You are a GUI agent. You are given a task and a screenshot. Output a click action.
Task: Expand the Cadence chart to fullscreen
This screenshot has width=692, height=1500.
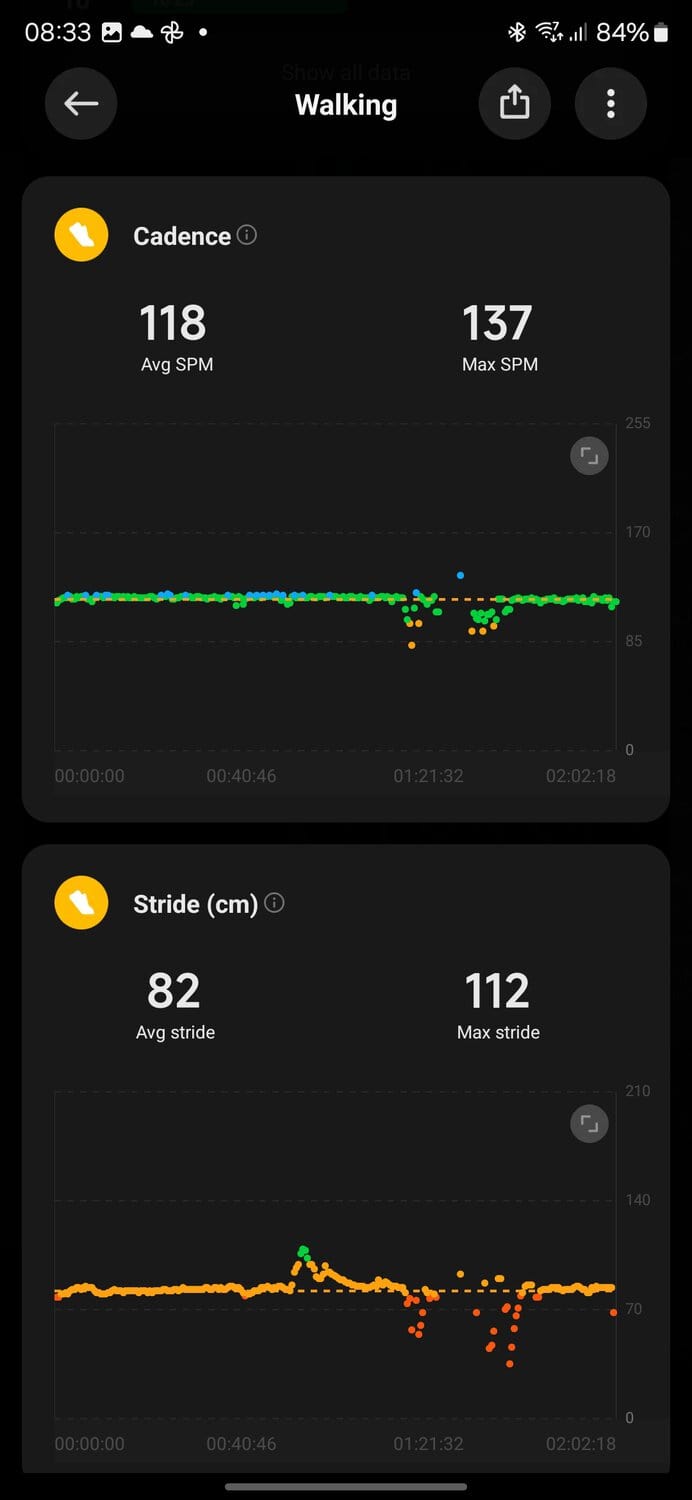pyautogui.click(x=589, y=457)
